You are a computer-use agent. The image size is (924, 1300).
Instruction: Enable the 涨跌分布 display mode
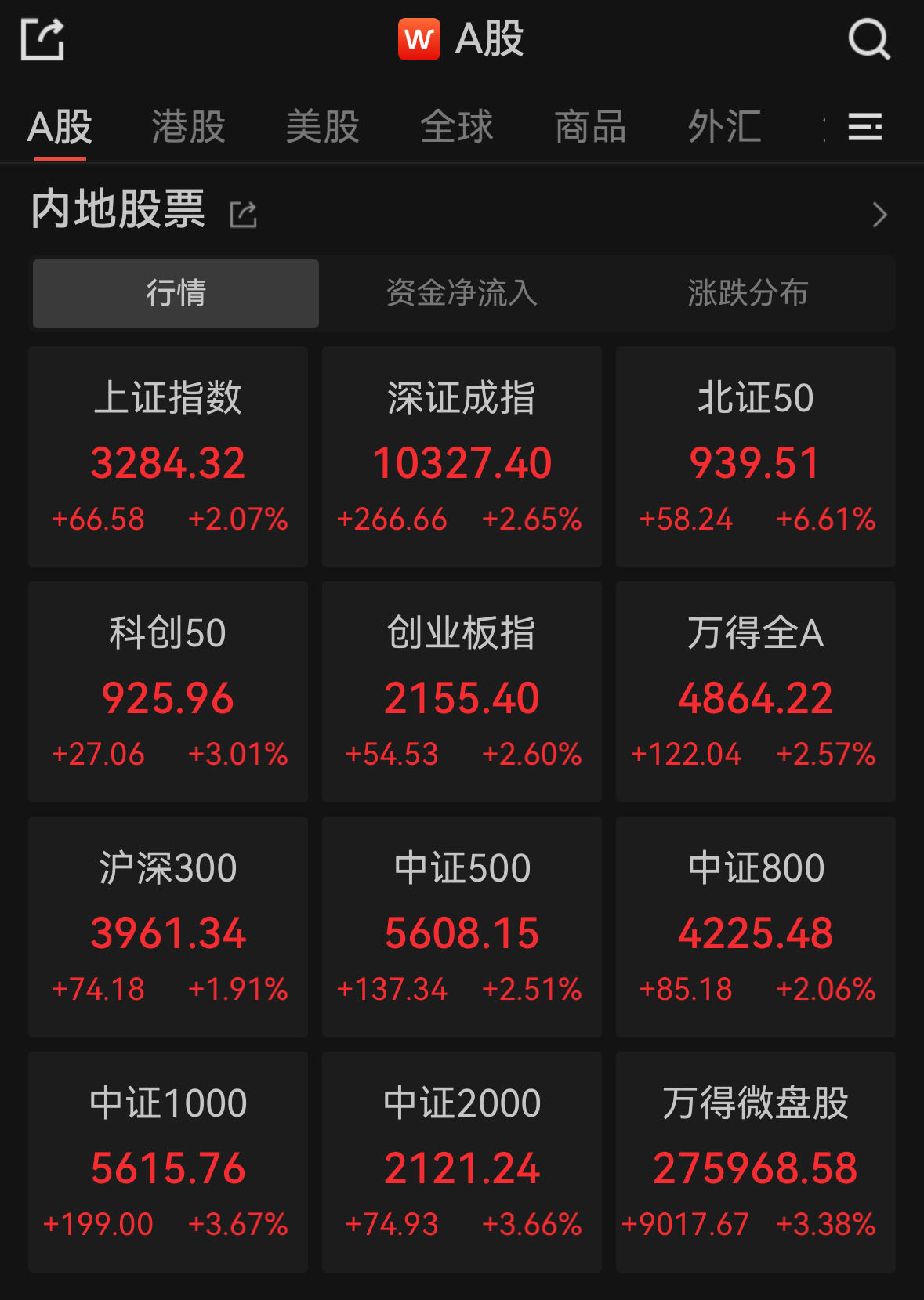(748, 293)
